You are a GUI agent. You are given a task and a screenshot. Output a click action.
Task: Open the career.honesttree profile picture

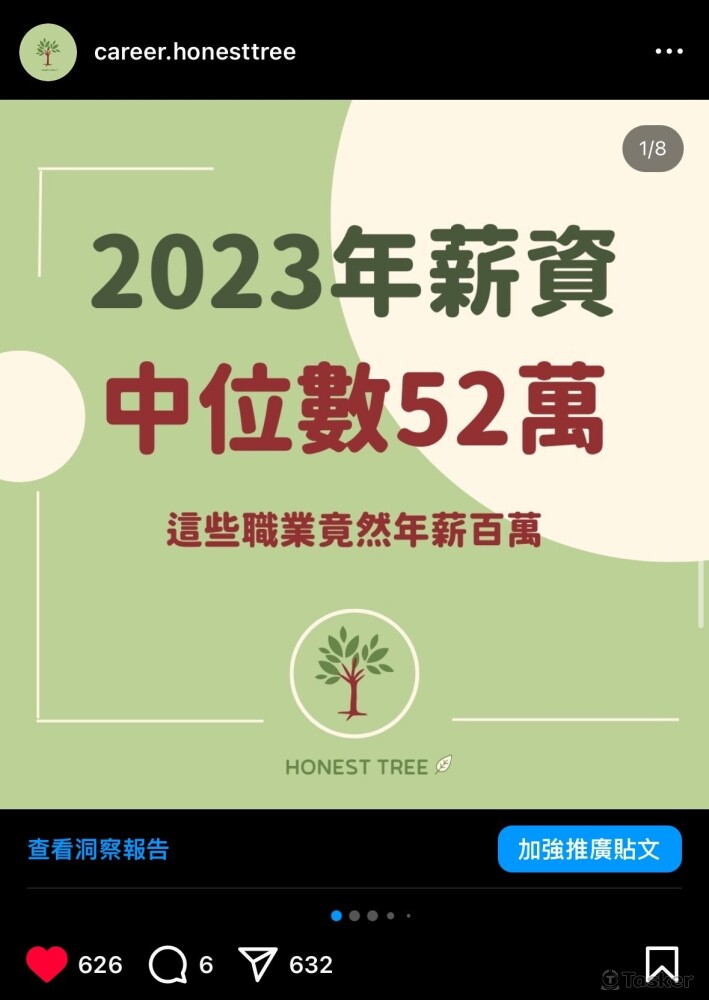point(48,52)
